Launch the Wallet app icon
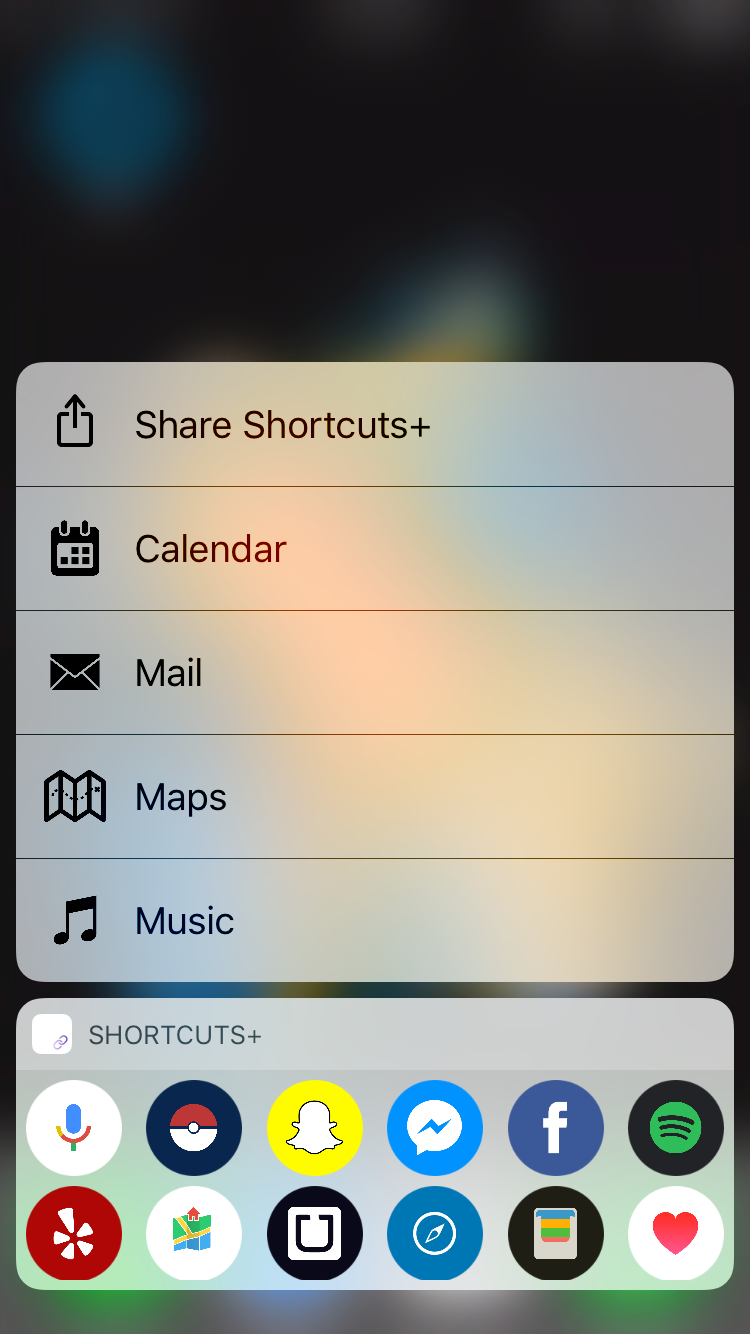 pos(556,1234)
